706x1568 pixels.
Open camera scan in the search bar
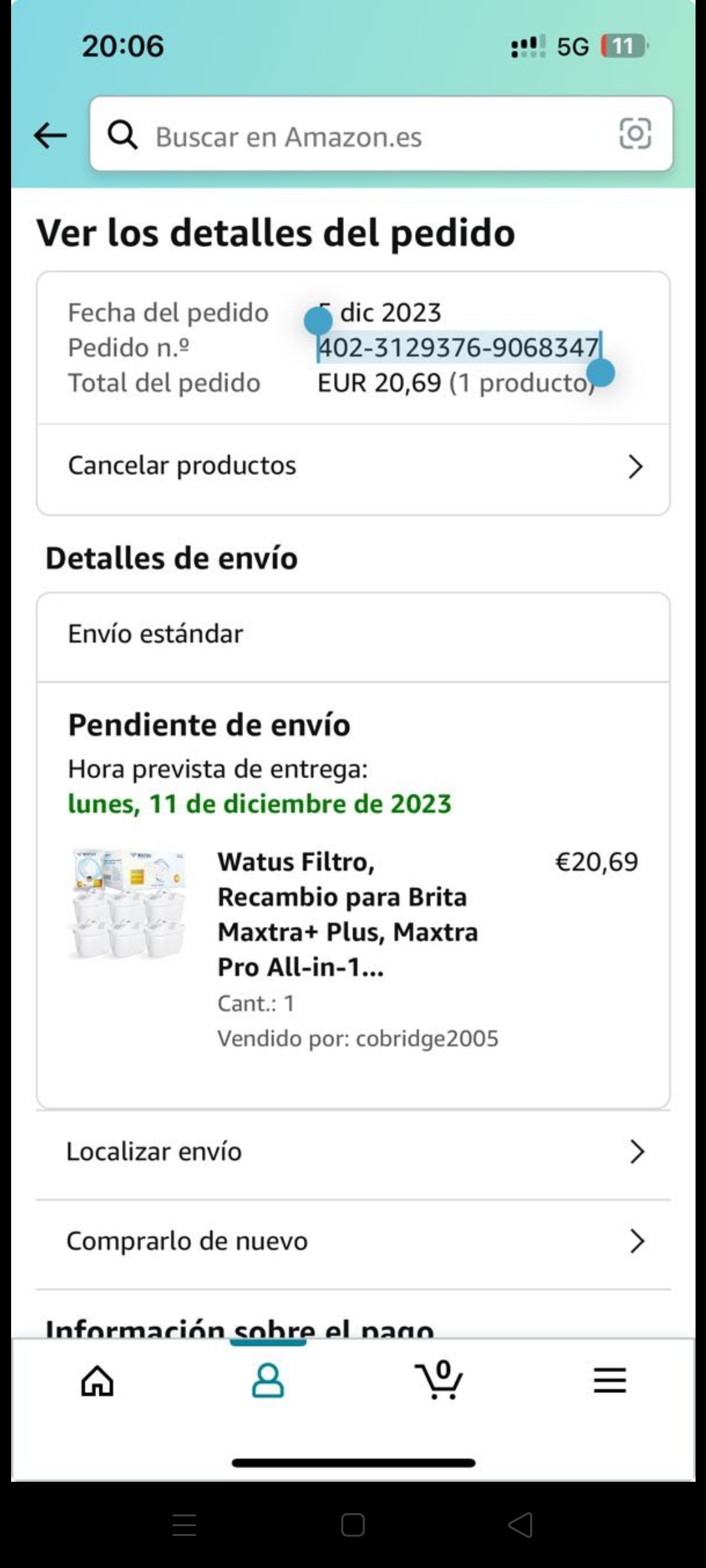tap(635, 134)
